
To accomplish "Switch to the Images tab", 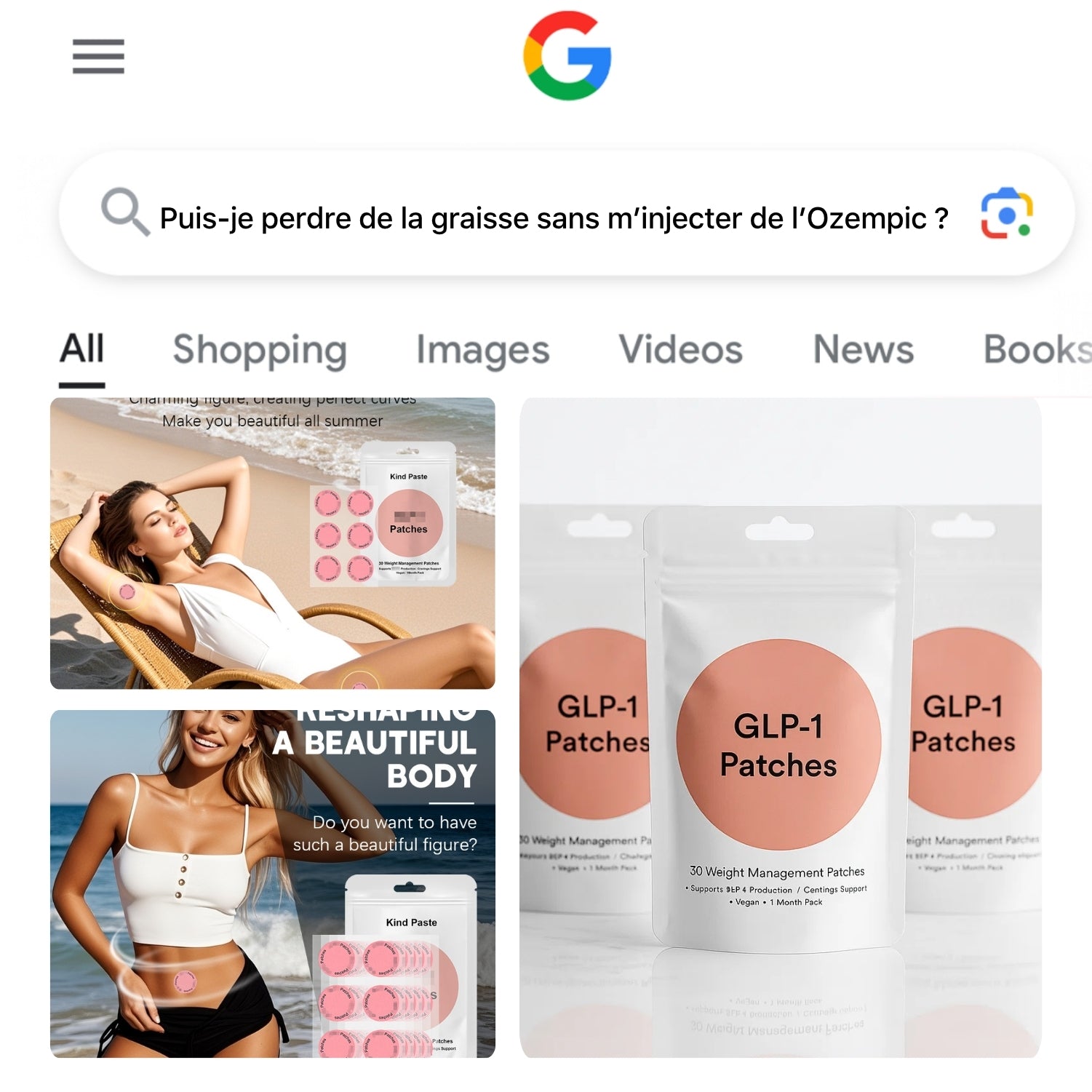I will [482, 350].
